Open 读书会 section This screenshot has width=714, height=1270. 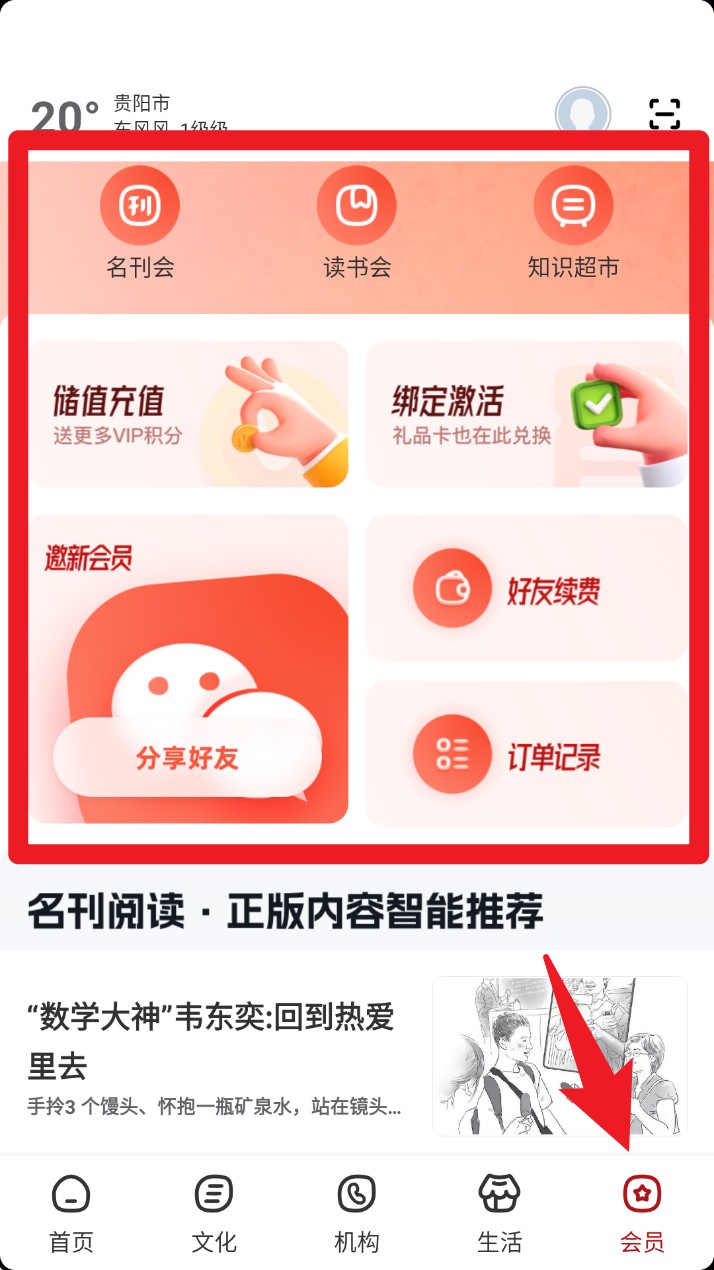[x=357, y=223]
